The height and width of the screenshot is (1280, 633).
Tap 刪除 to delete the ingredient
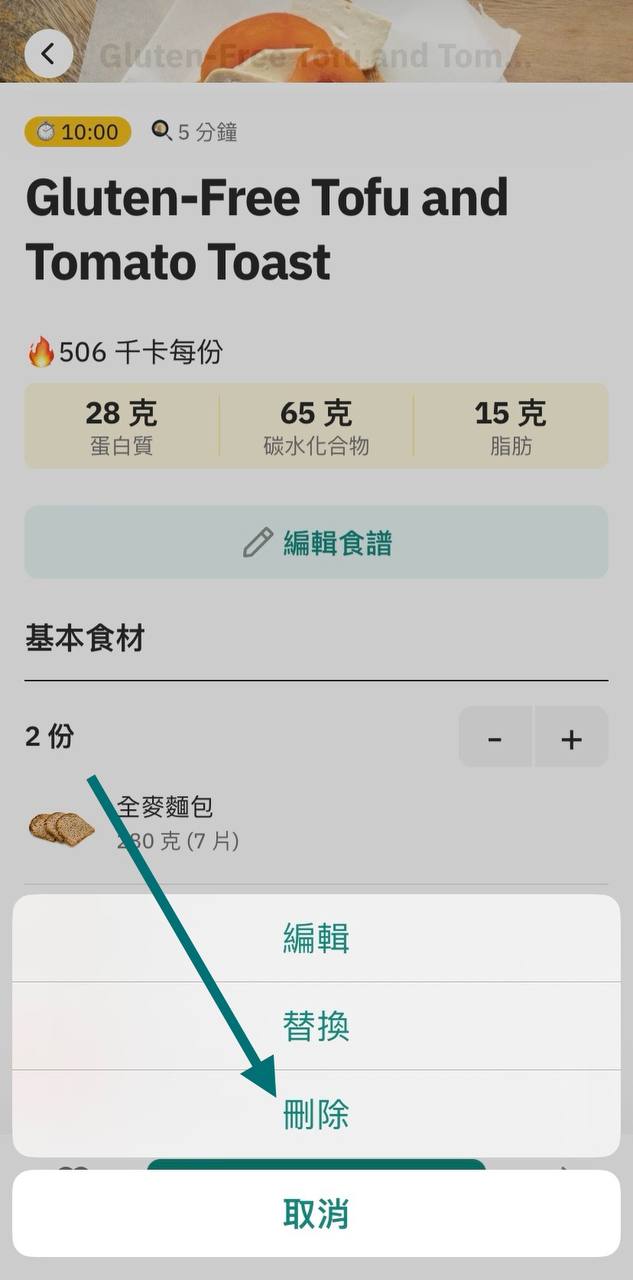pyautogui.click(x=316, y=1114)
